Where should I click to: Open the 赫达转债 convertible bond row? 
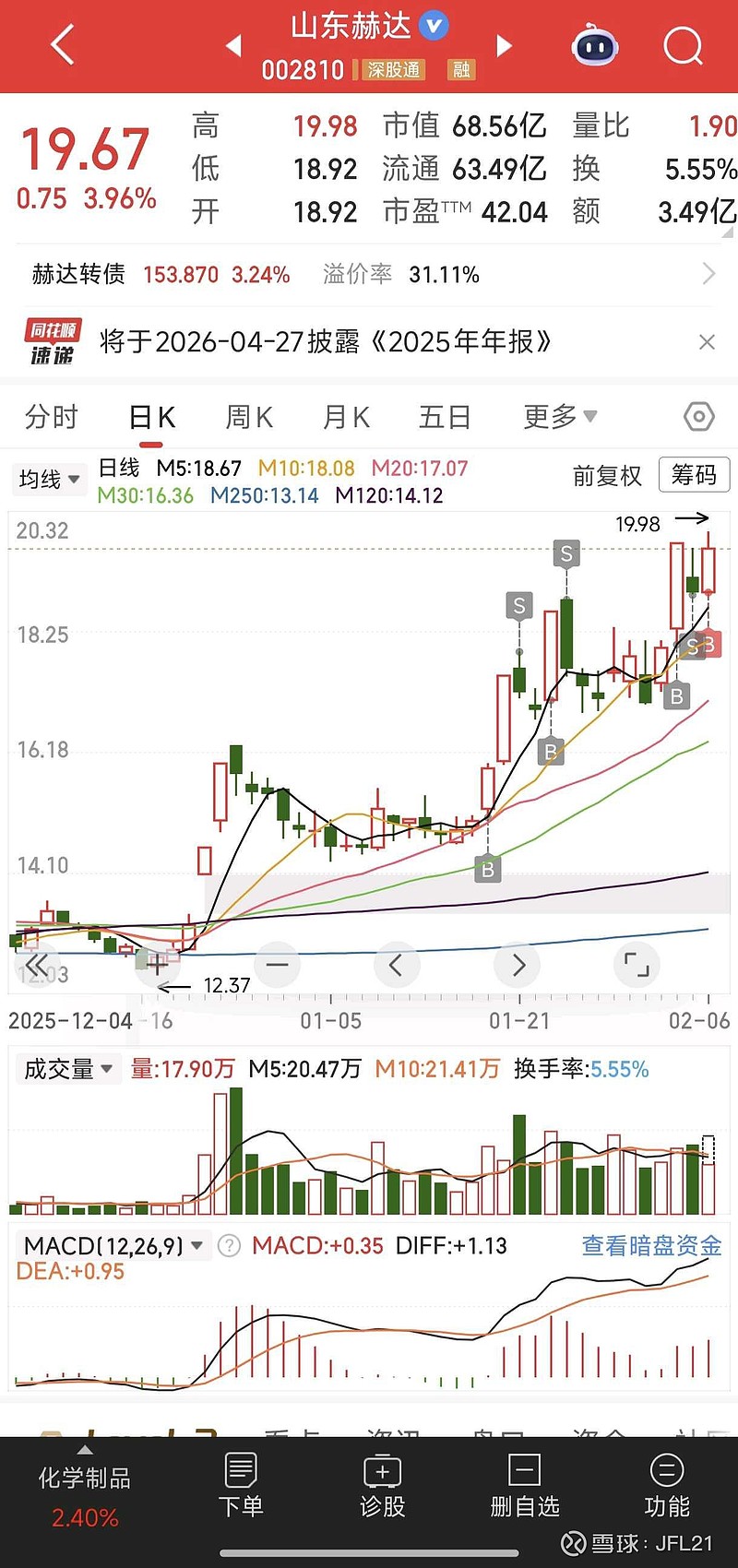coord(369,274)
